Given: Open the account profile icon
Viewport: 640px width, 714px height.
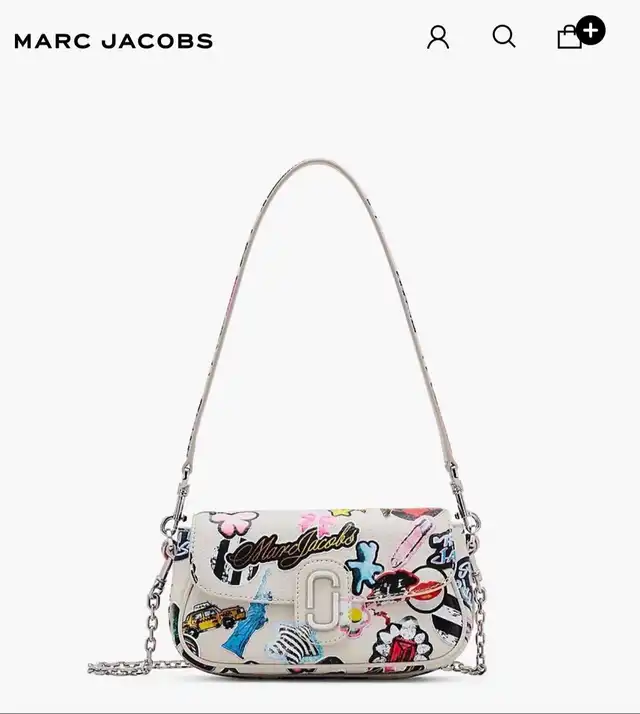Looking at the screenshot, I should tap(438, 37).
